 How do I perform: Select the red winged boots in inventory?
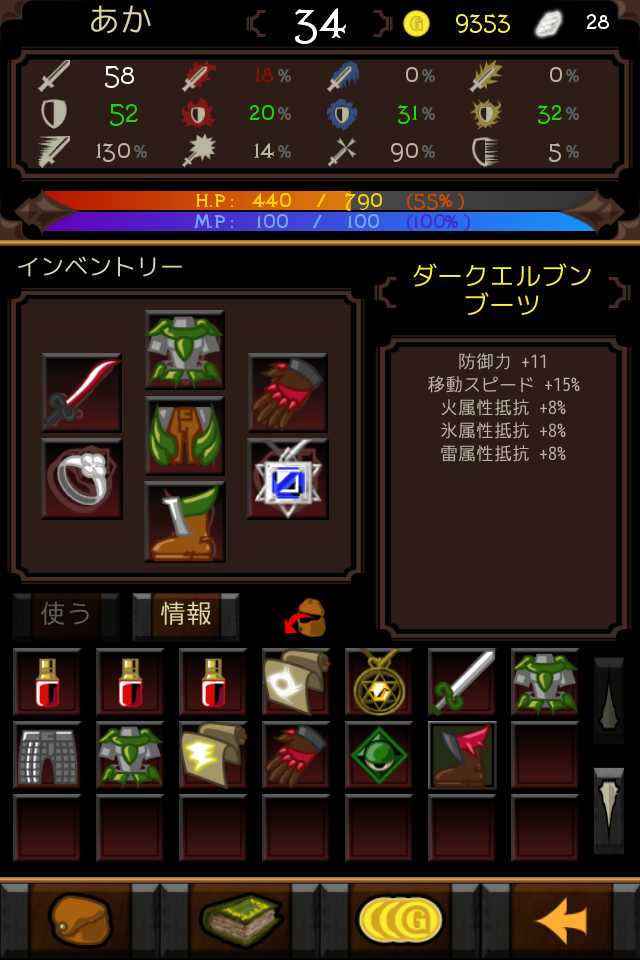pyautogui.click(x=462, y=755)
